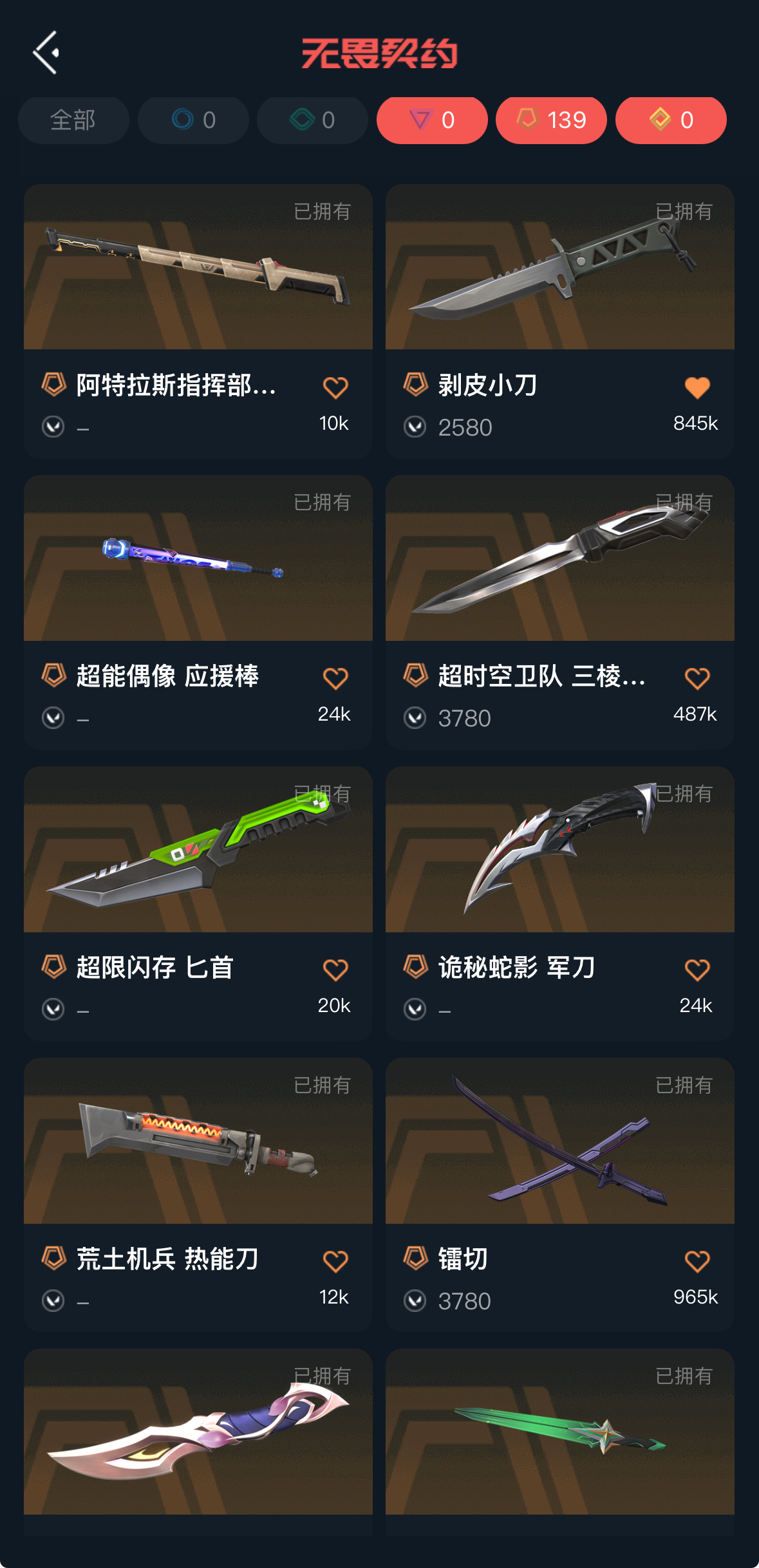Like the 超时空卫队 skin
The height and width of the screenshot is (1568, 759).
click(697, 678)
